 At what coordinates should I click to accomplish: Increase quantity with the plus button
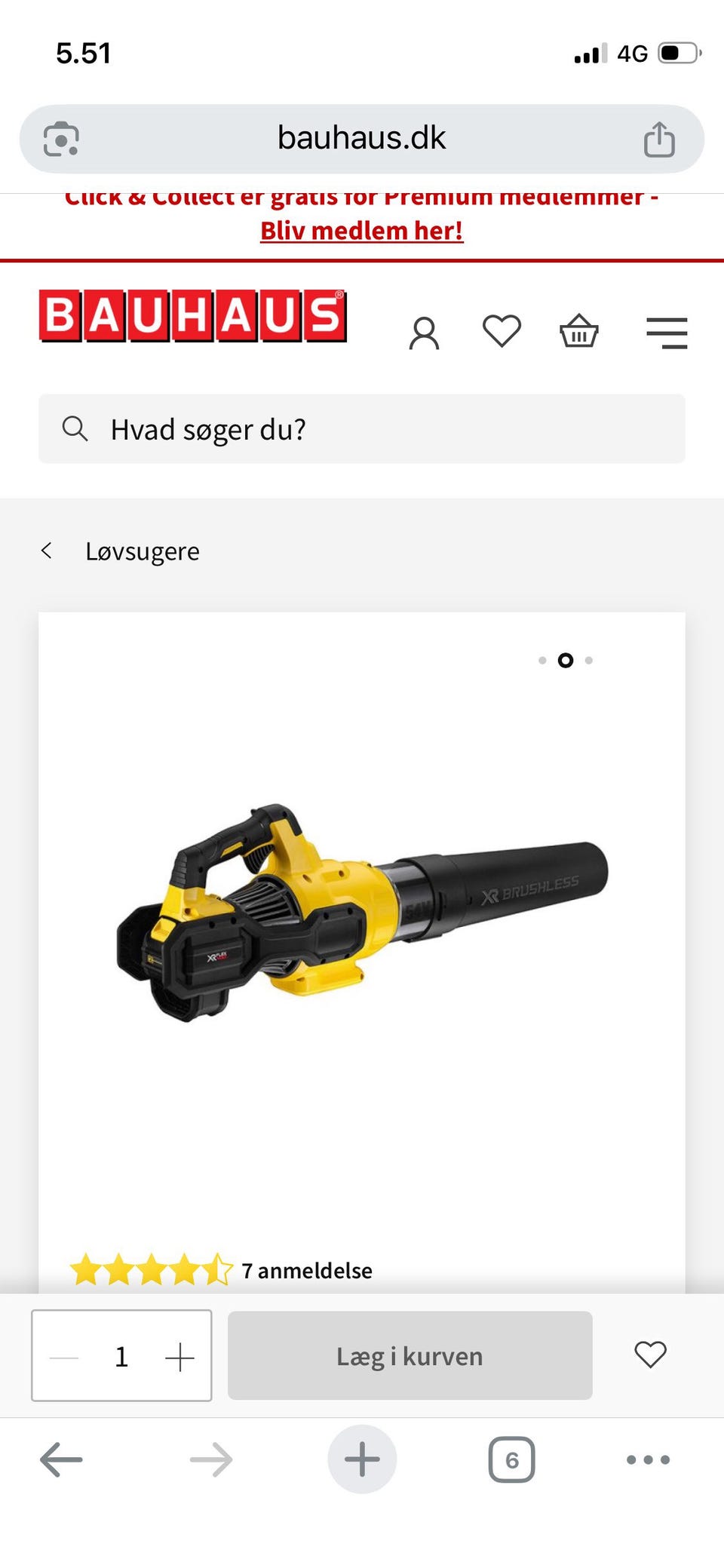point(179,1356)
